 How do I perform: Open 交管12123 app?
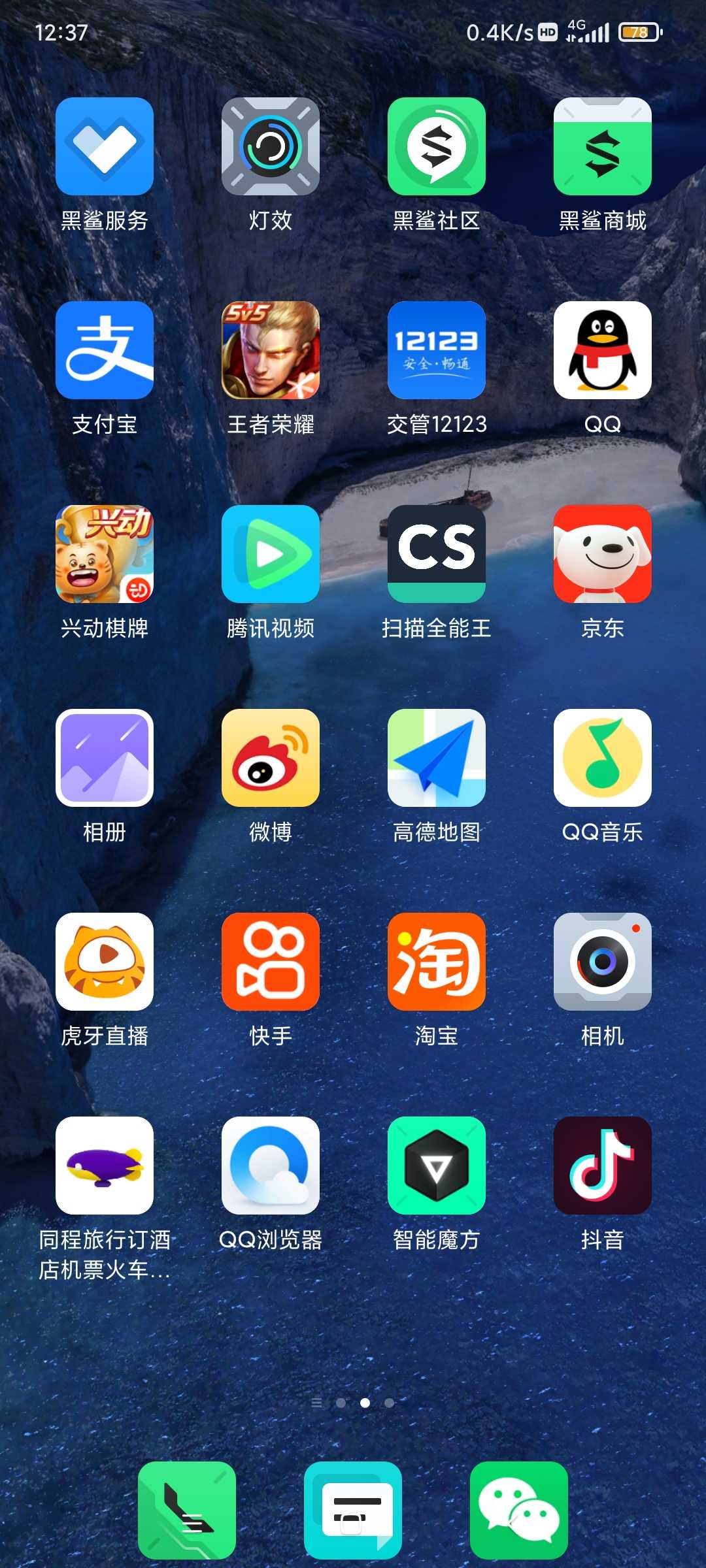(437, 350)
